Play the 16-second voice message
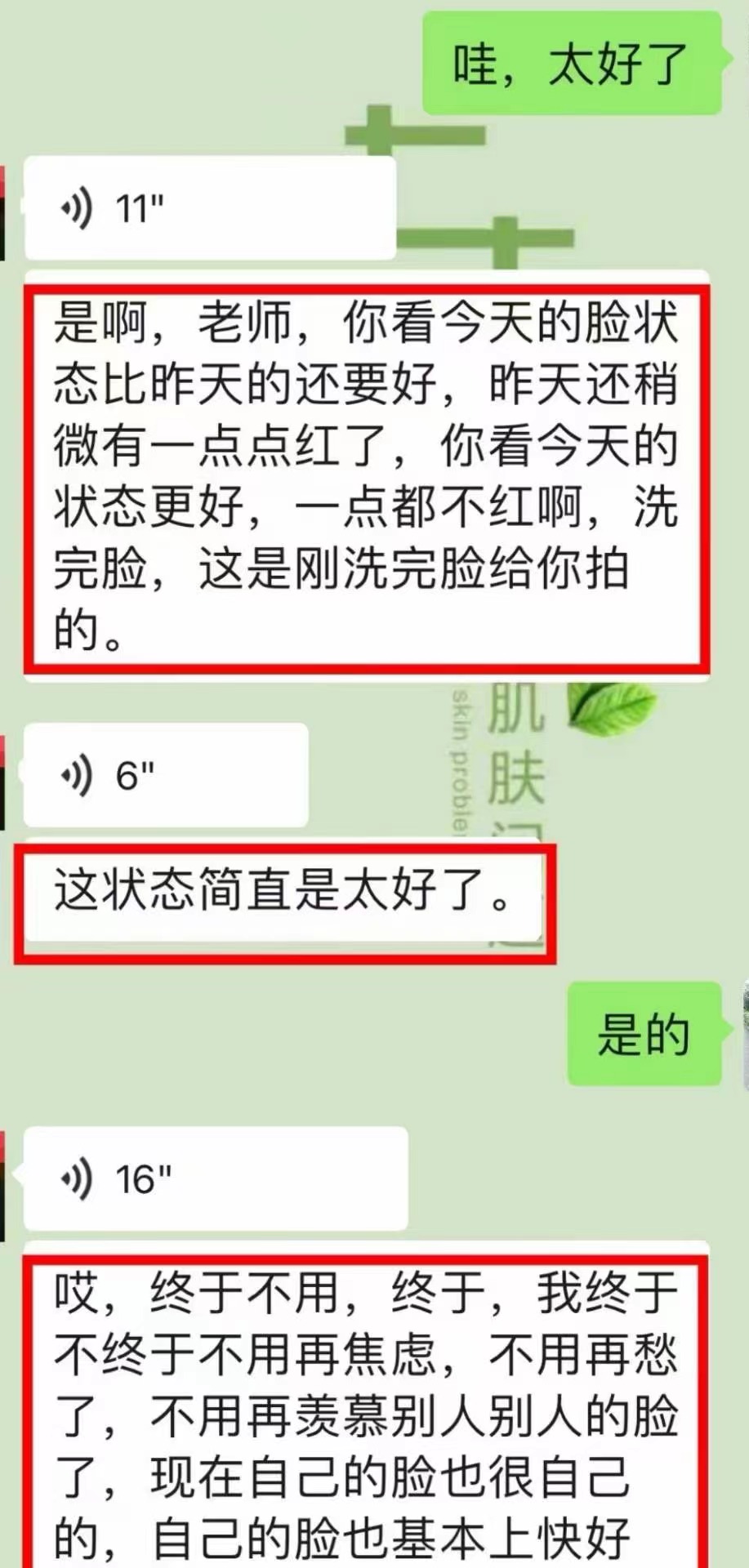 (x=215, y=1178)
